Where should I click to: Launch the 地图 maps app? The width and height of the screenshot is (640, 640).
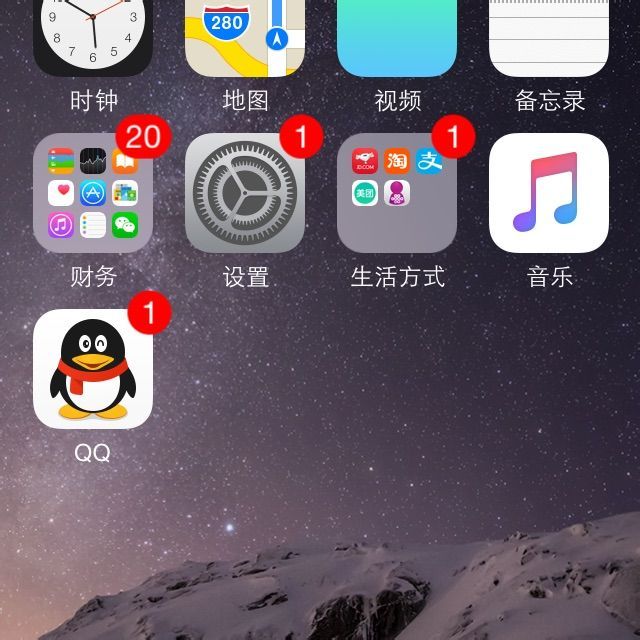coord(245,38)
